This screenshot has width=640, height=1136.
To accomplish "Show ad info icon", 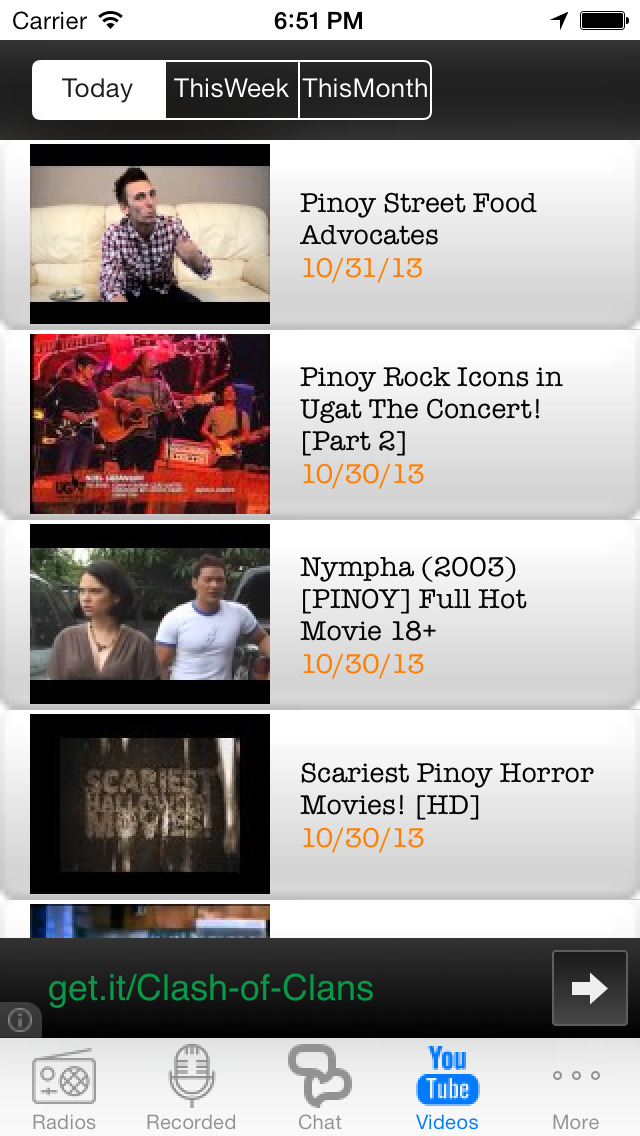I will [19, 1020].
